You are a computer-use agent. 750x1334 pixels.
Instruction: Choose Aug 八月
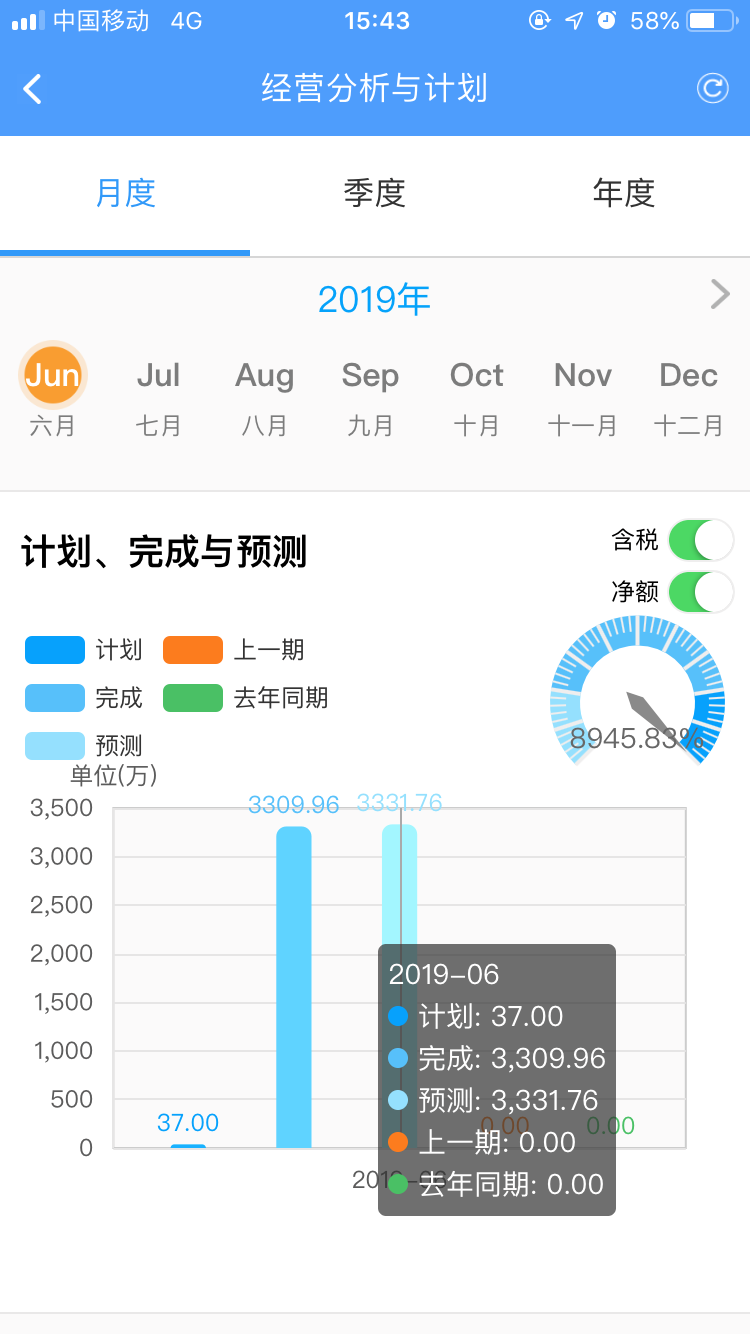(264, 397)
